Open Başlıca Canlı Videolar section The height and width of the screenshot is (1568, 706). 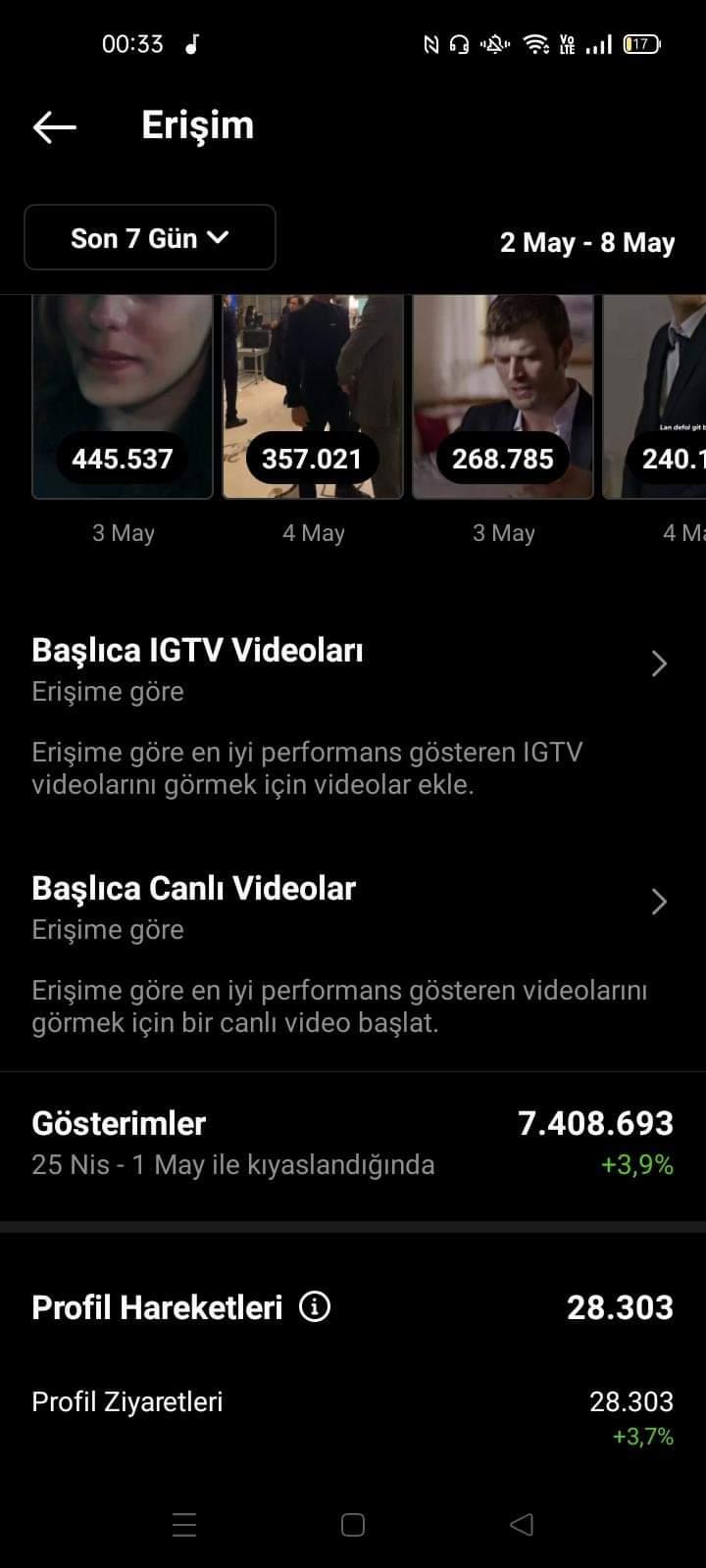pyautogui.click(x=353, y=905)
